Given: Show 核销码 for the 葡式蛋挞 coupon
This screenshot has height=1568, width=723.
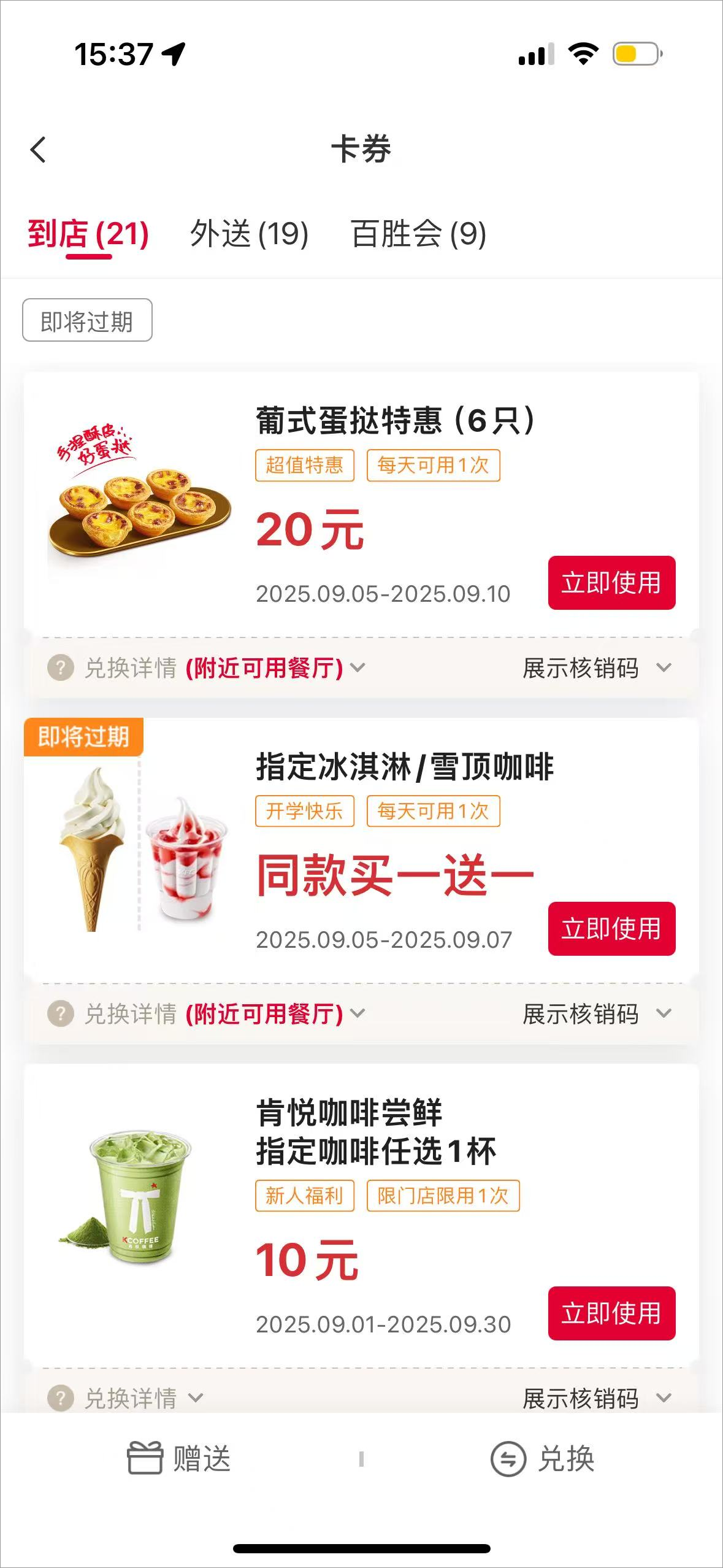Looking at the screenshot, I should (596, 667).
